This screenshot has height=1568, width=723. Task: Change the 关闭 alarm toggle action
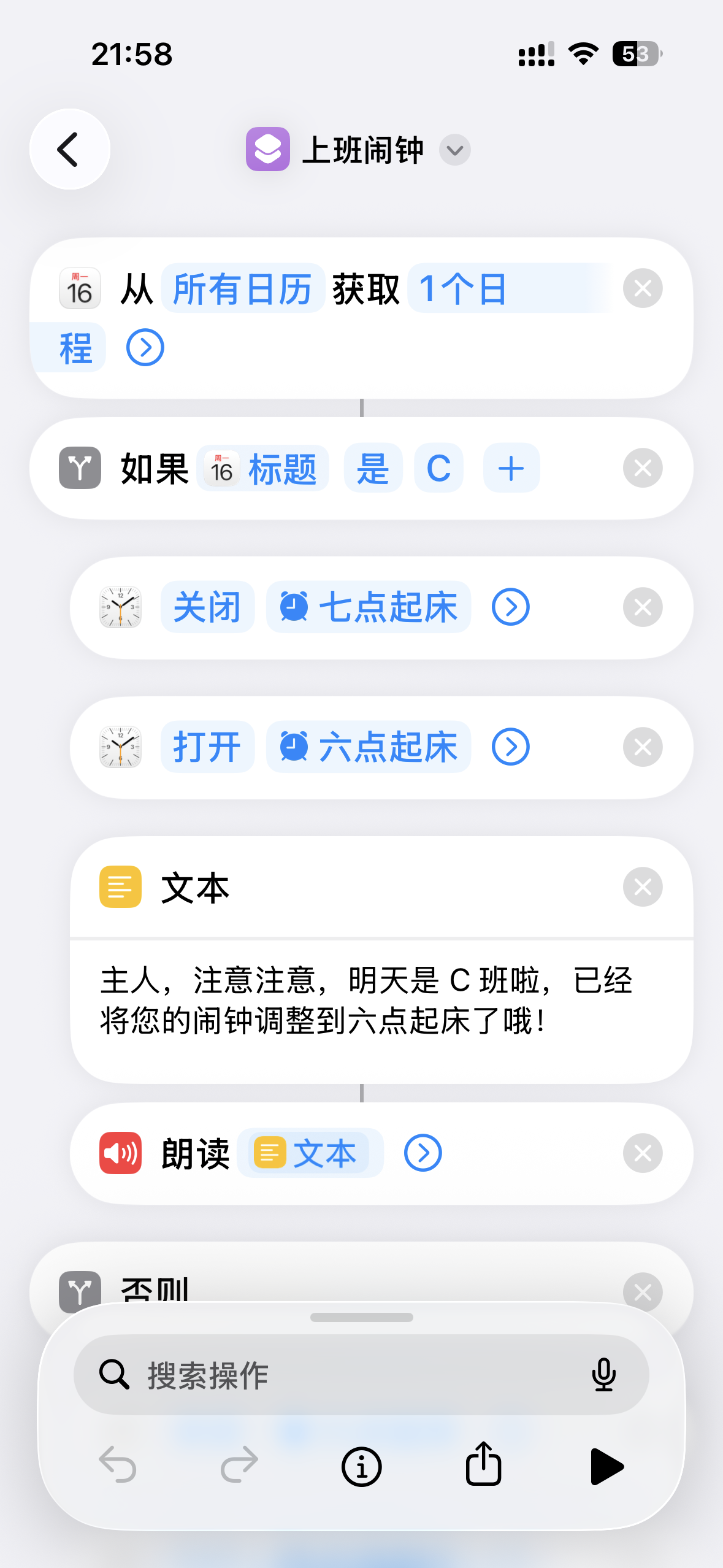pyautogui.click(x=207, y=607)
